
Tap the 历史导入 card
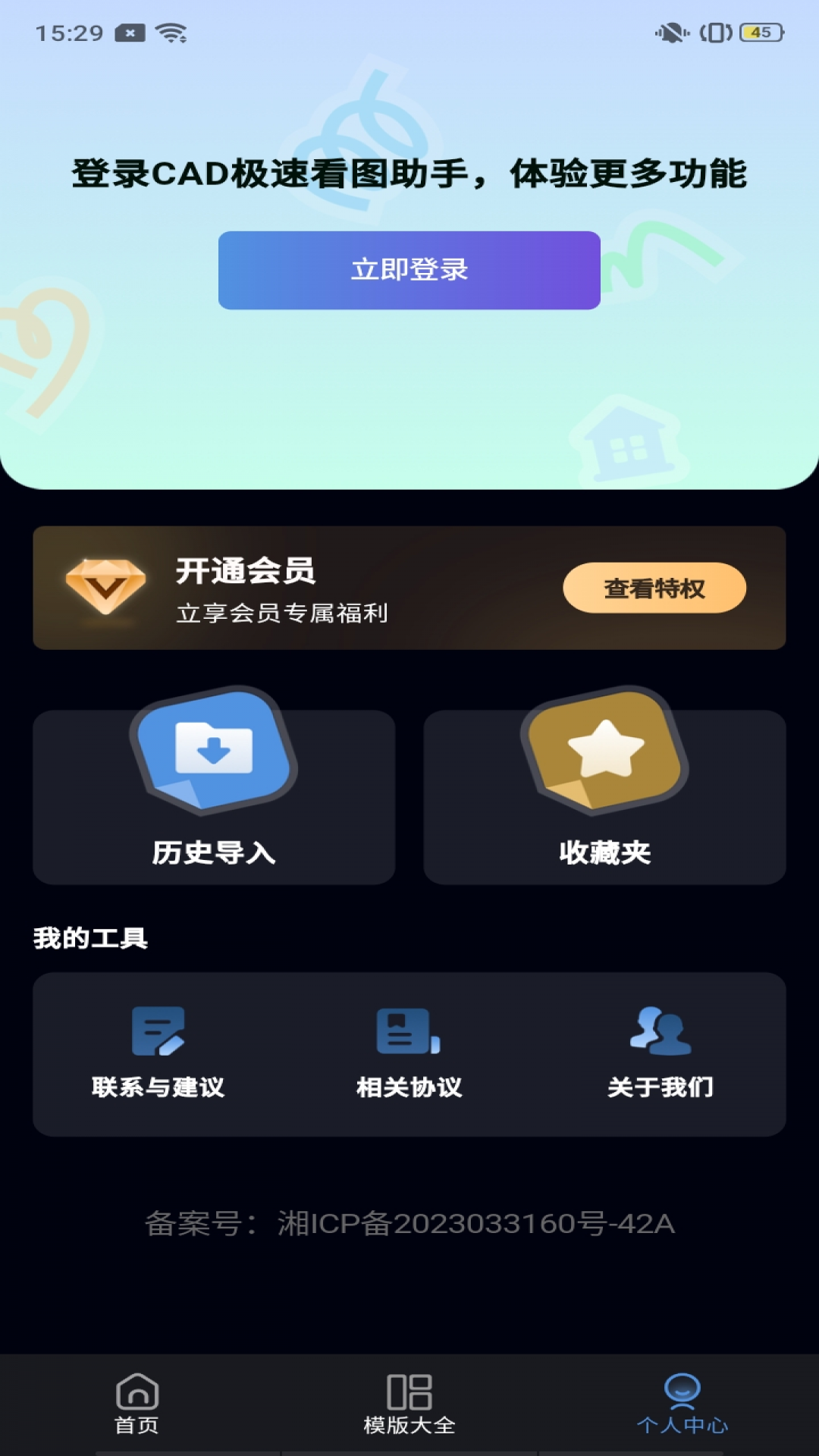pyautogui.click(x=213, y=796)
